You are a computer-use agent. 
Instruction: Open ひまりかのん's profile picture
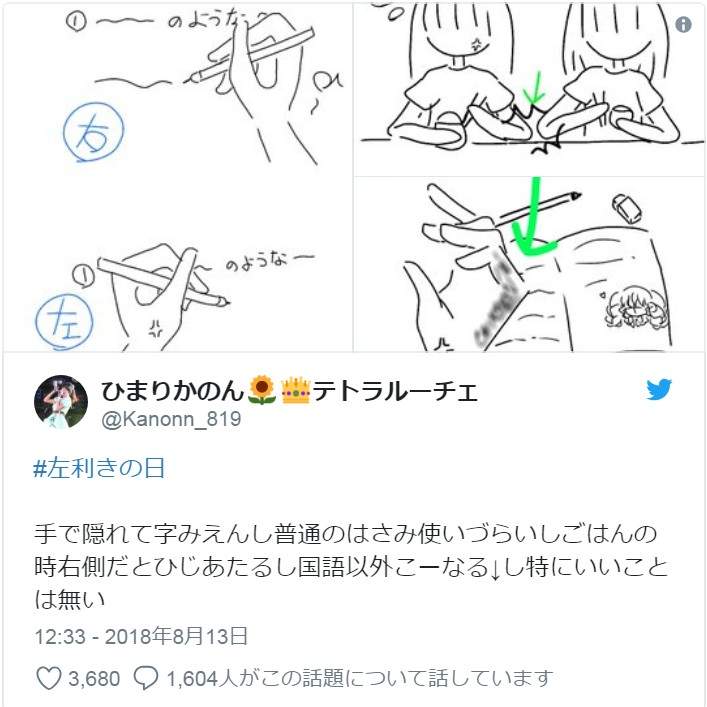click(x=61, y=402)
